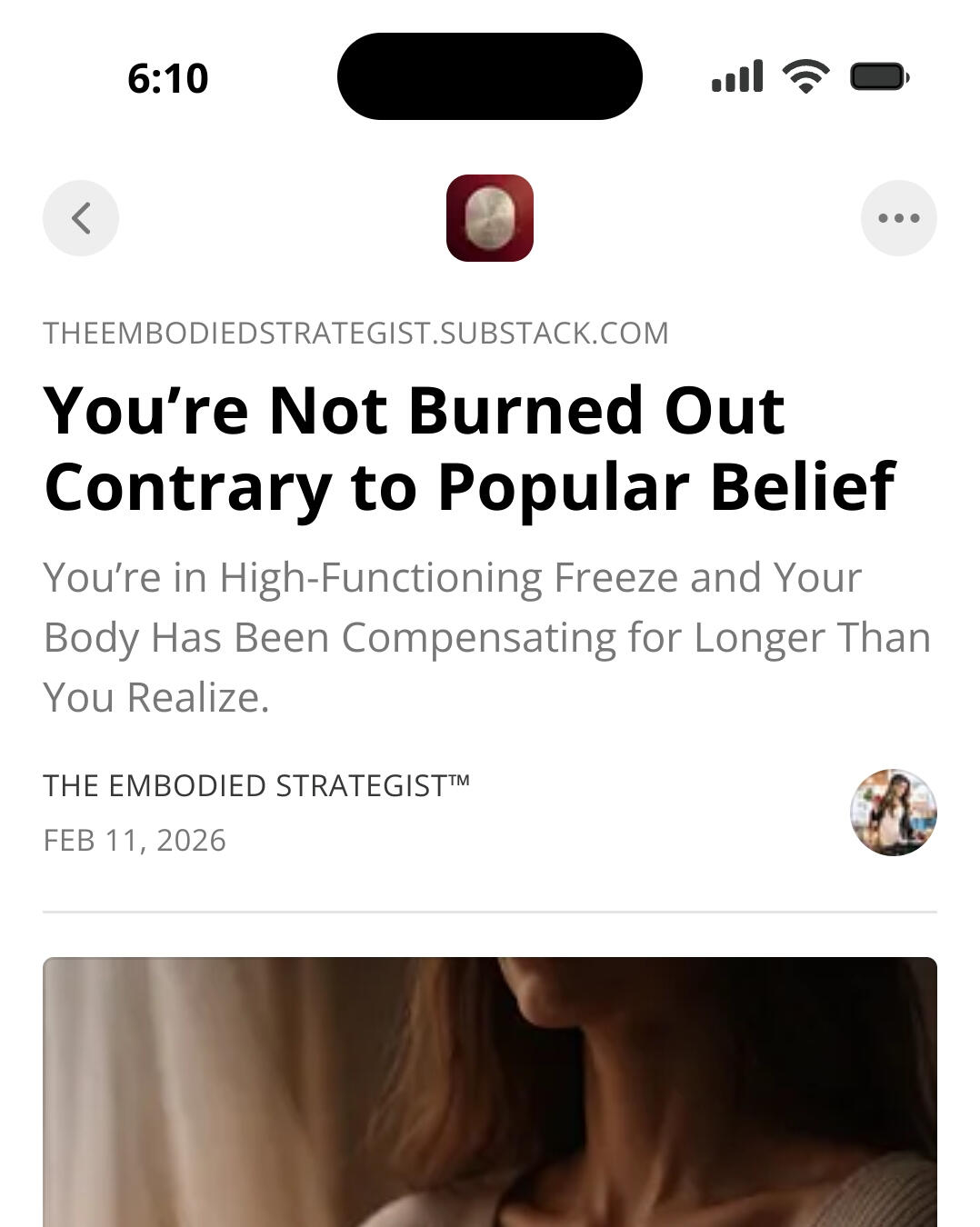Go back using the arrow button
Viewport: 980px width, 1227px height.
point(81,218)
